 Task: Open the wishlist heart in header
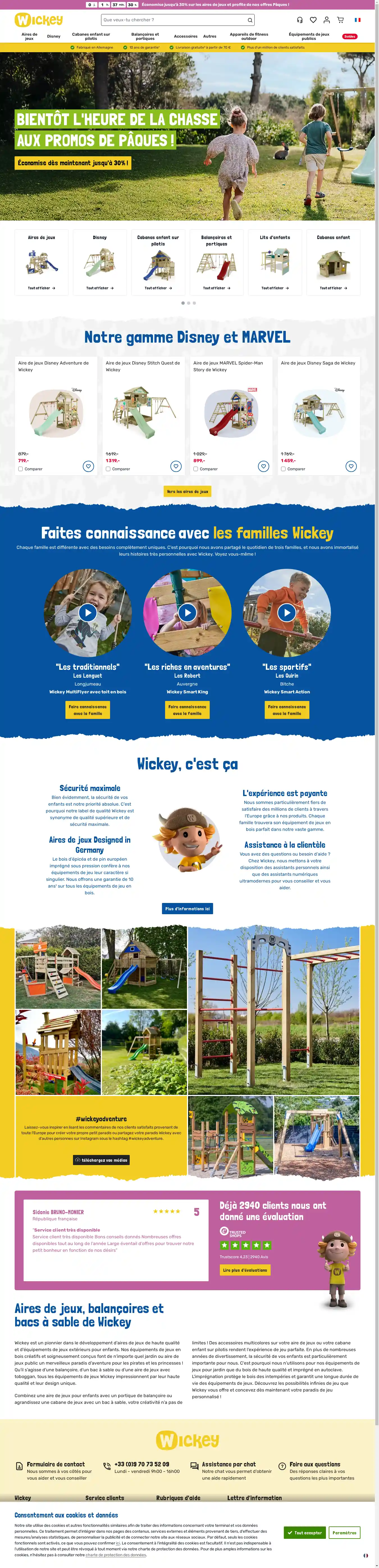point(313,20)
